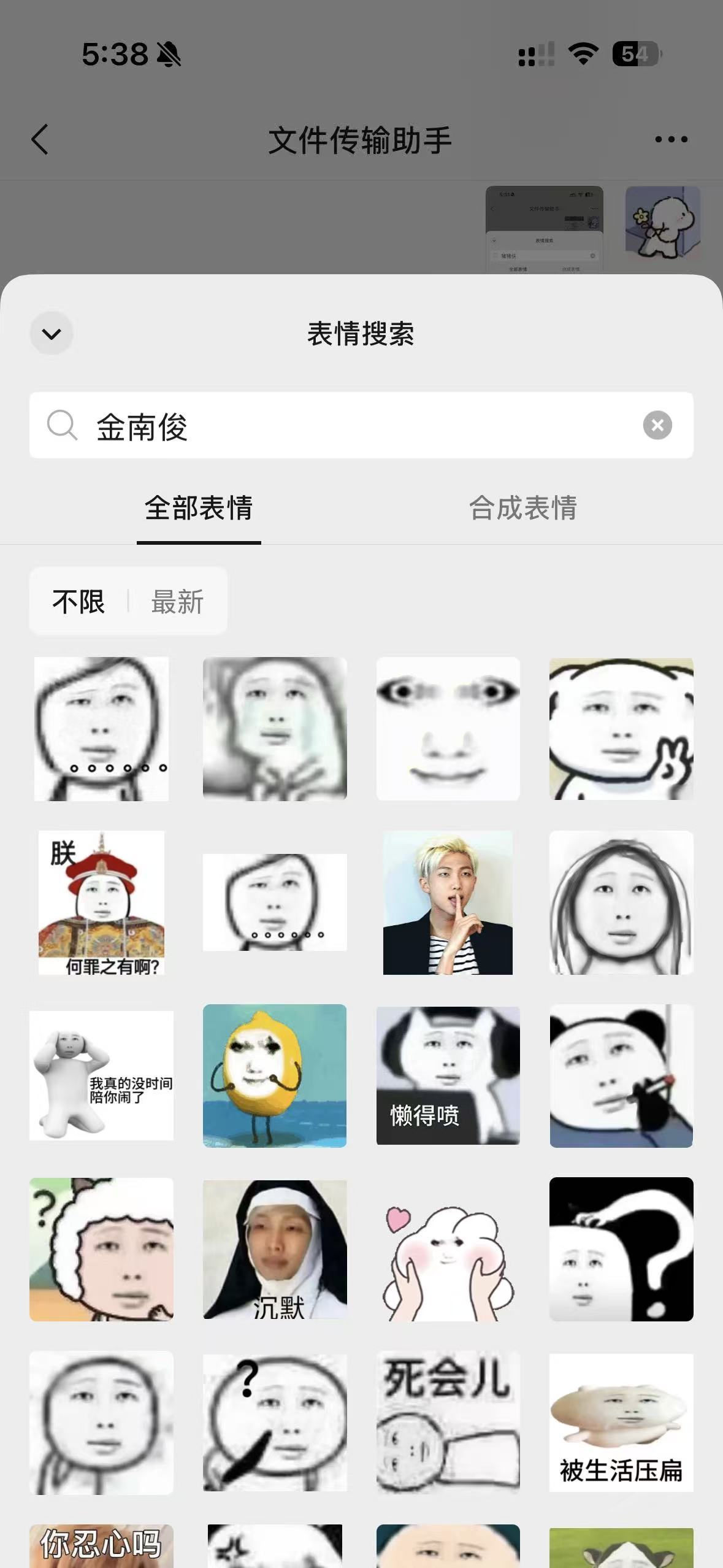
Task: Pick the 被生活压扁 sticker
Action: [x=621, y=1422]
